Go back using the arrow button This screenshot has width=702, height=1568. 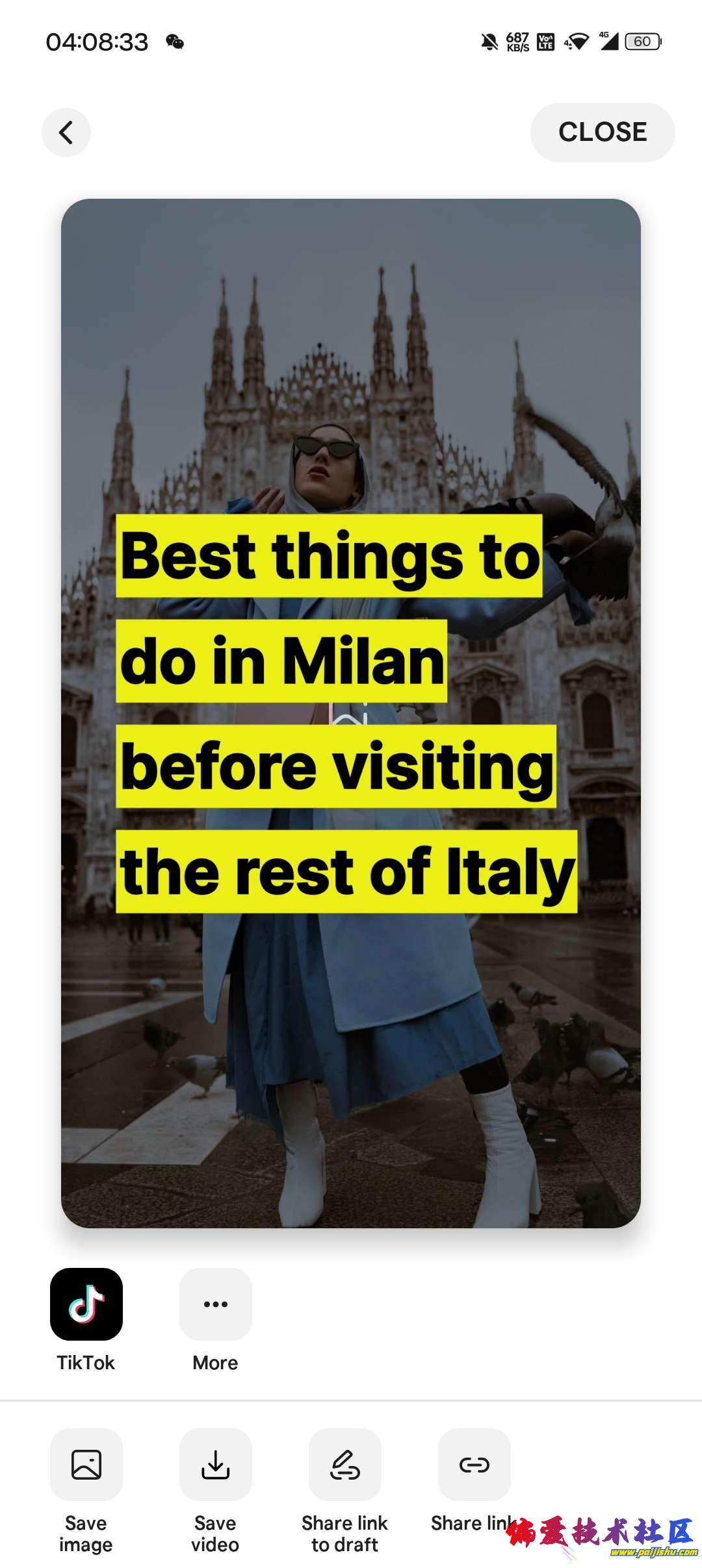pyautogui.click(x=66, y=133)
